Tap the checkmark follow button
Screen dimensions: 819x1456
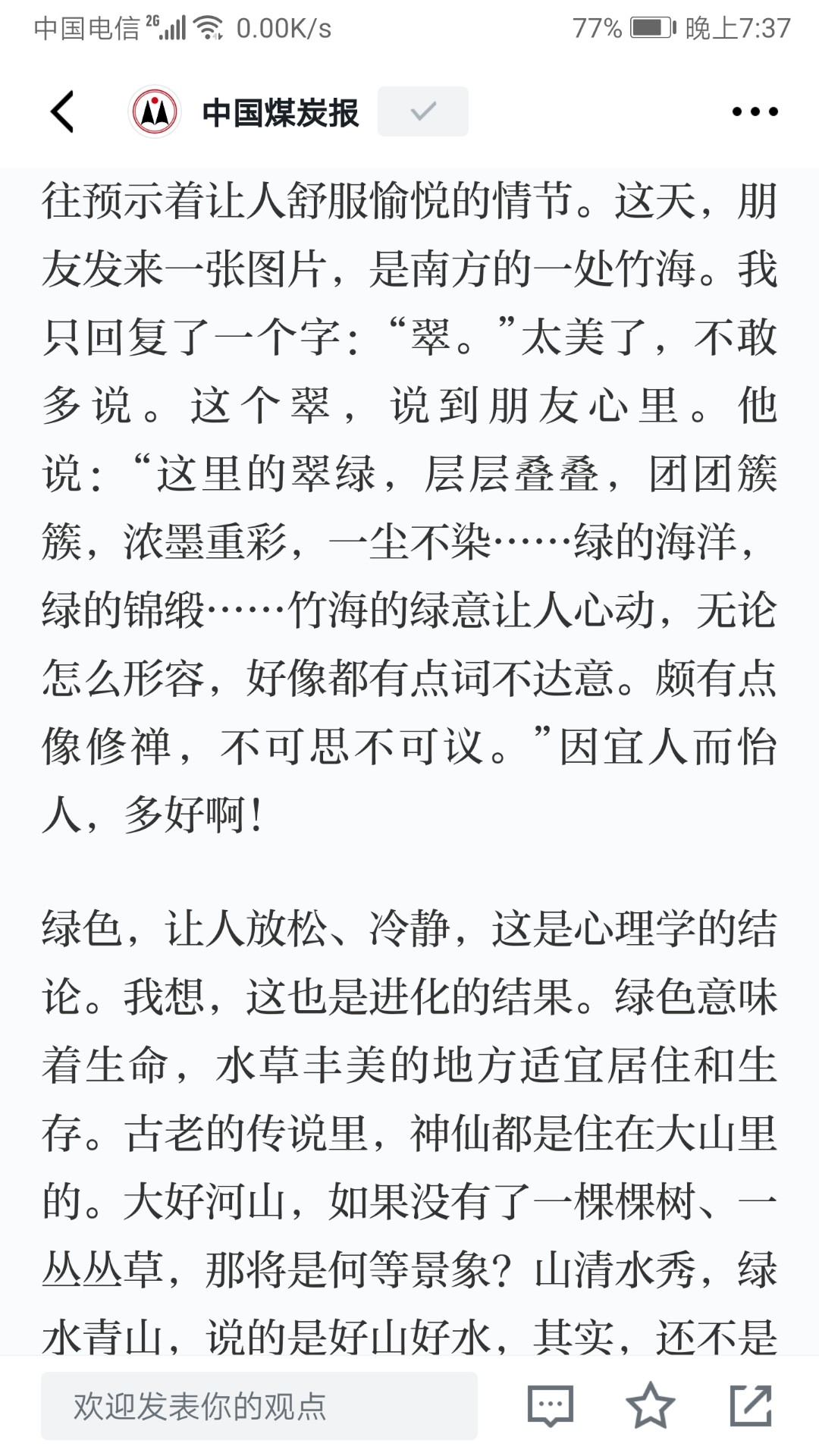point(422,111)
